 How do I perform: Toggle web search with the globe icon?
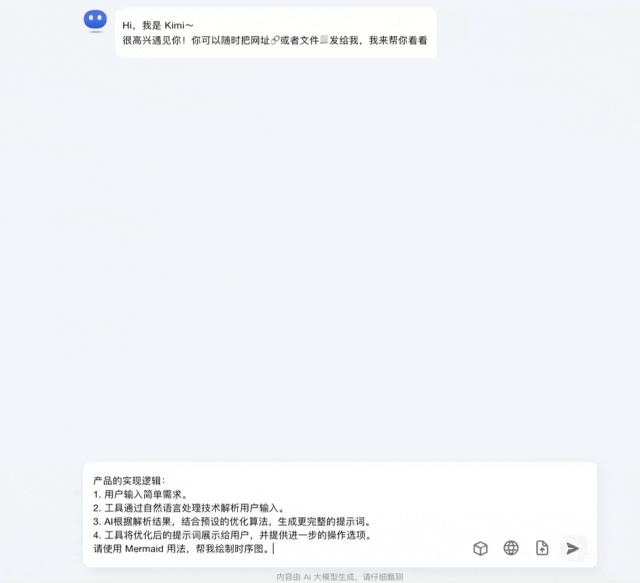coord(511,548)
